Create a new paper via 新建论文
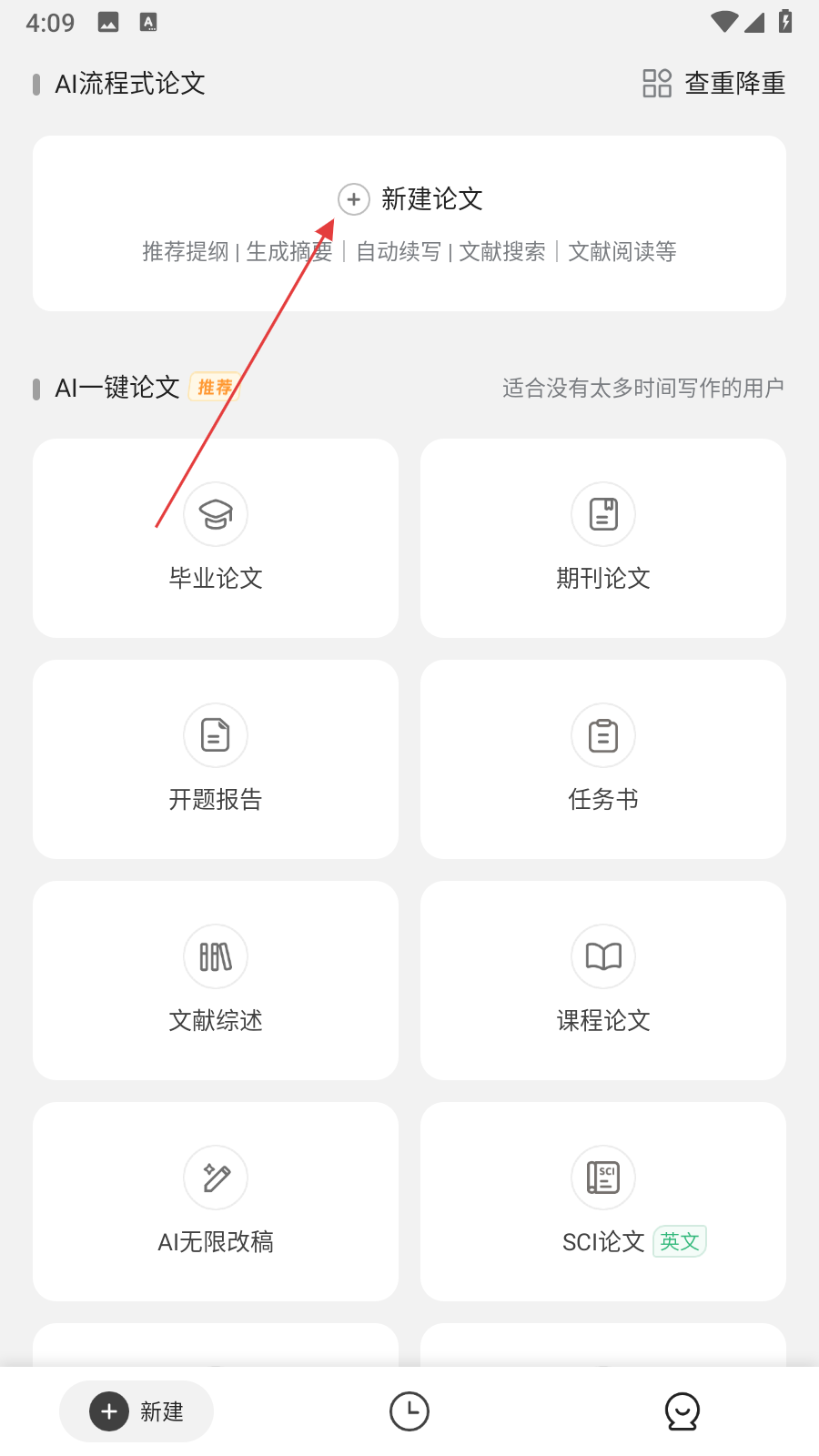Screen dimensions: 819x1456 tap(410, 199)
